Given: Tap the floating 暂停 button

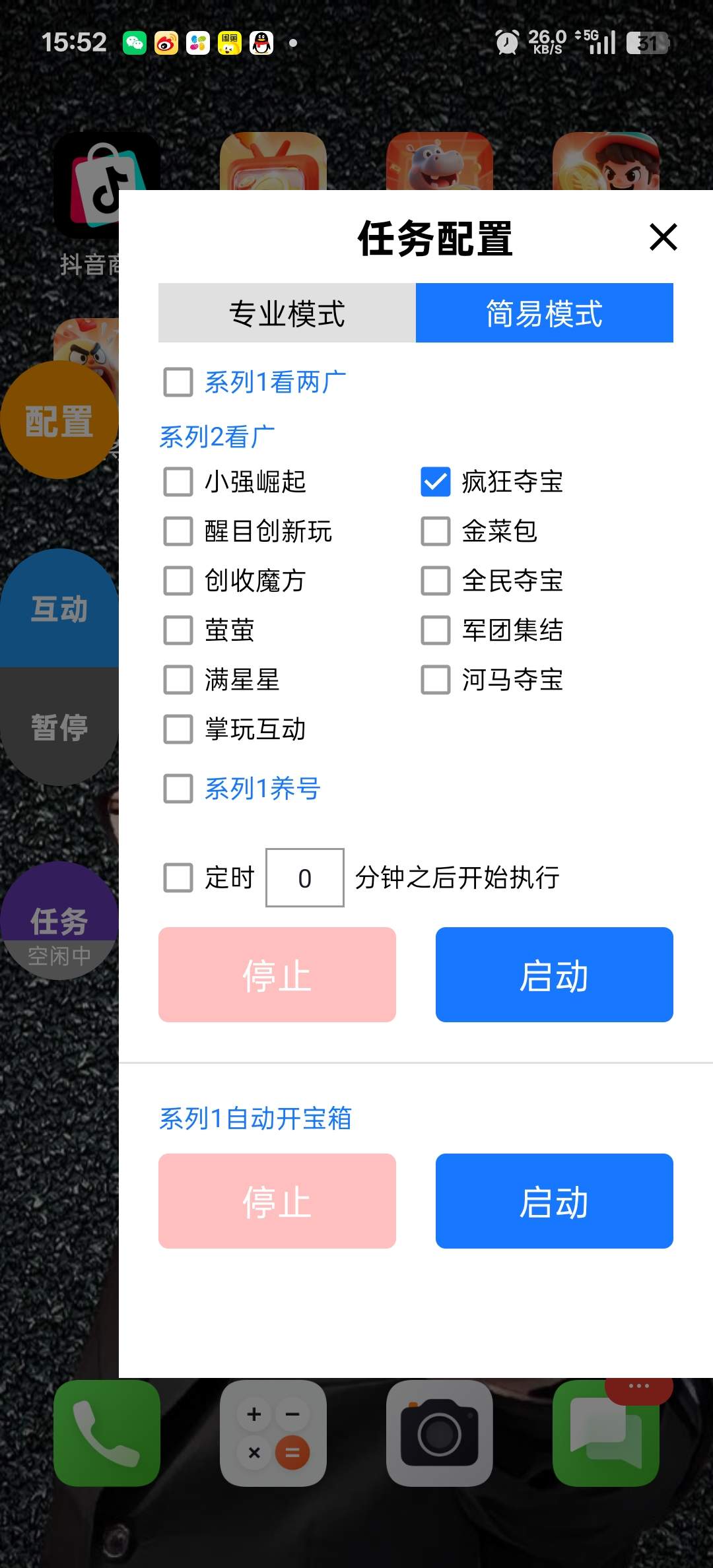Looking at the screenshot, I should click(x=59, y=727).
